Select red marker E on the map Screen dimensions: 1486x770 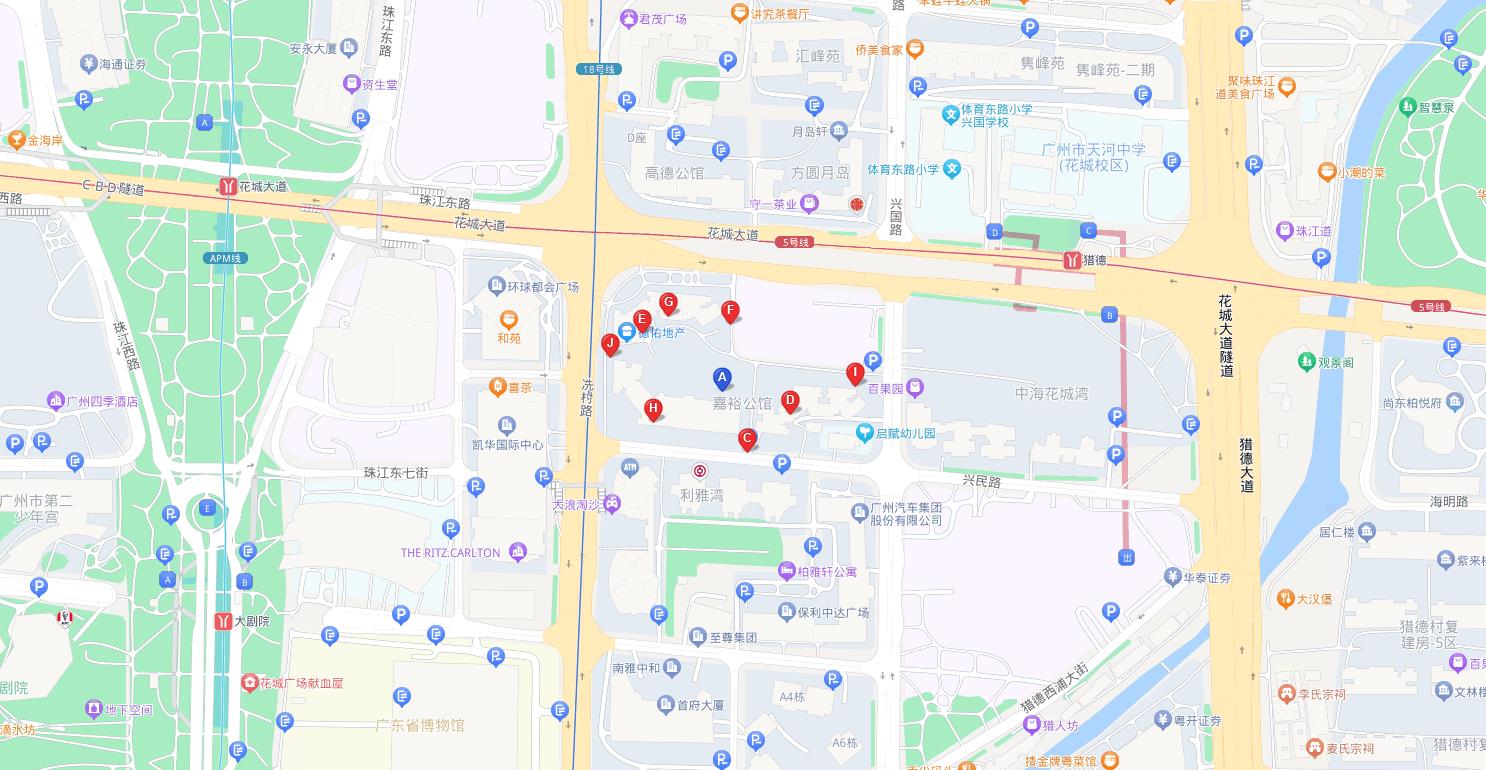click(643, 319)
